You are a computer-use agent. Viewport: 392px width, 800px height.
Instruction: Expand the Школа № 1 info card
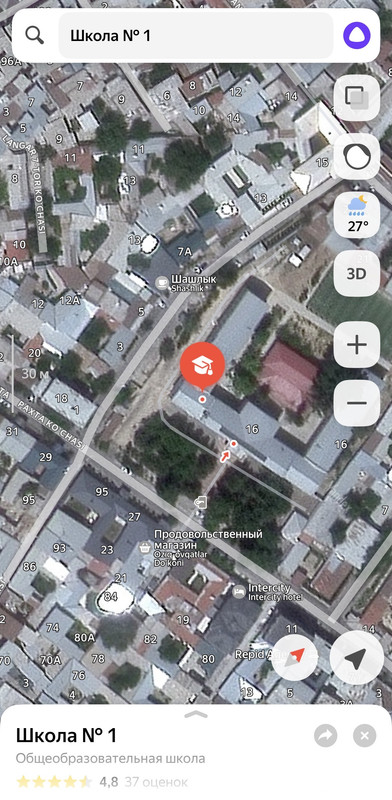click(196, 714)
